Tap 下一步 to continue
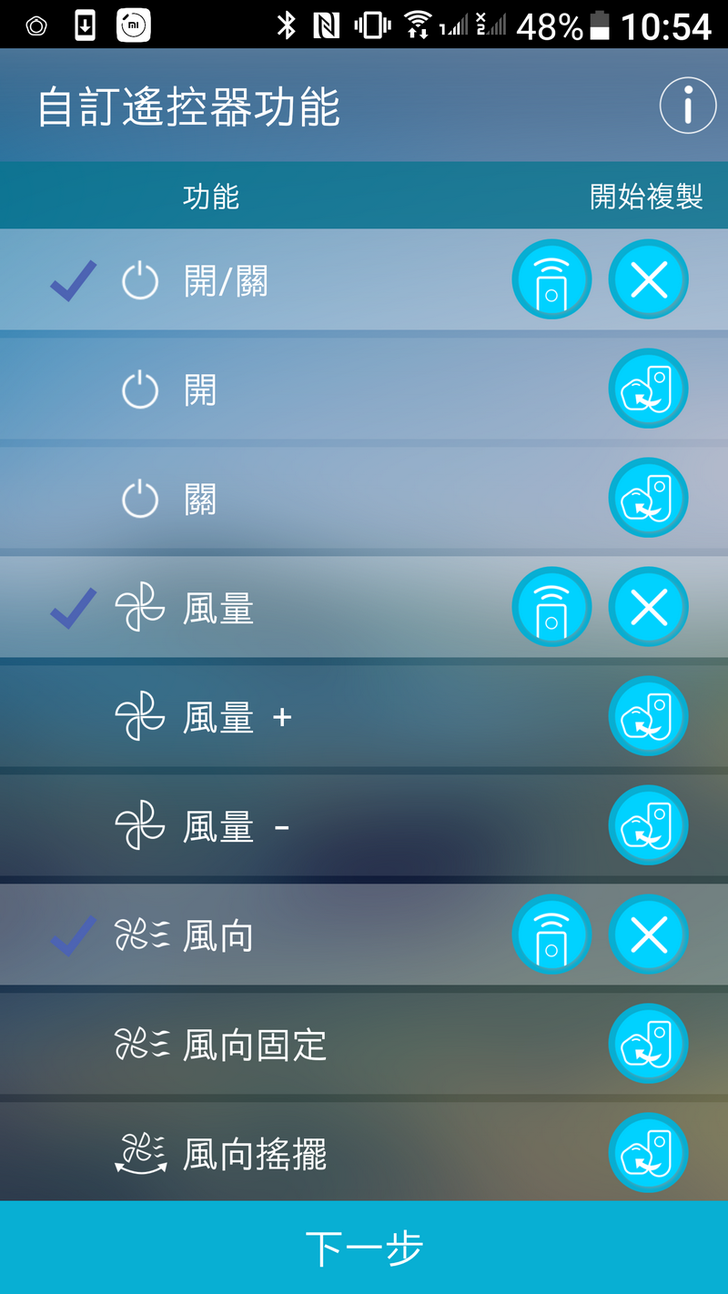 coord(364,1248)
